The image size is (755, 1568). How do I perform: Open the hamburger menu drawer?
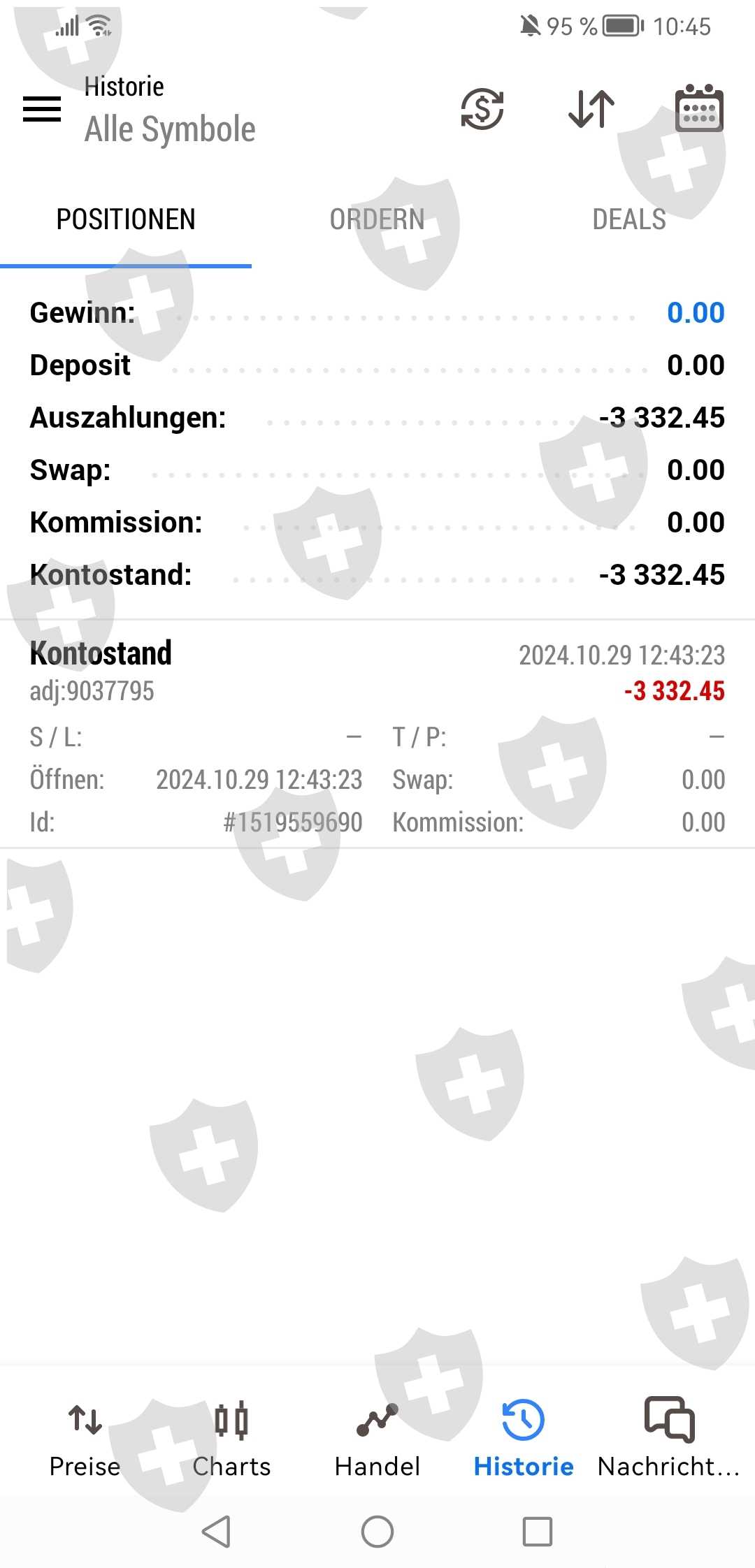[x=42, y=109]
